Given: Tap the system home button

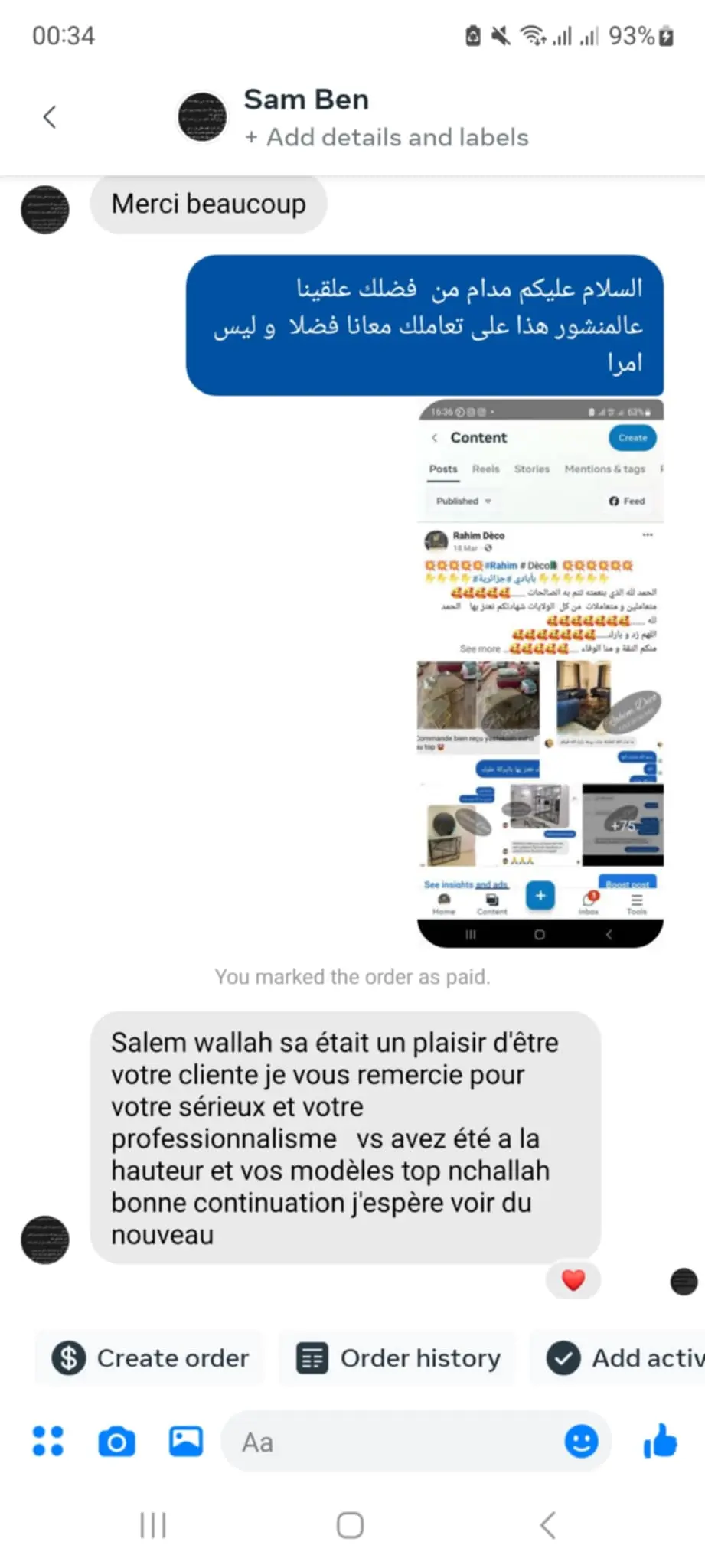Looking at the screenshot, I should point(350,1525).
